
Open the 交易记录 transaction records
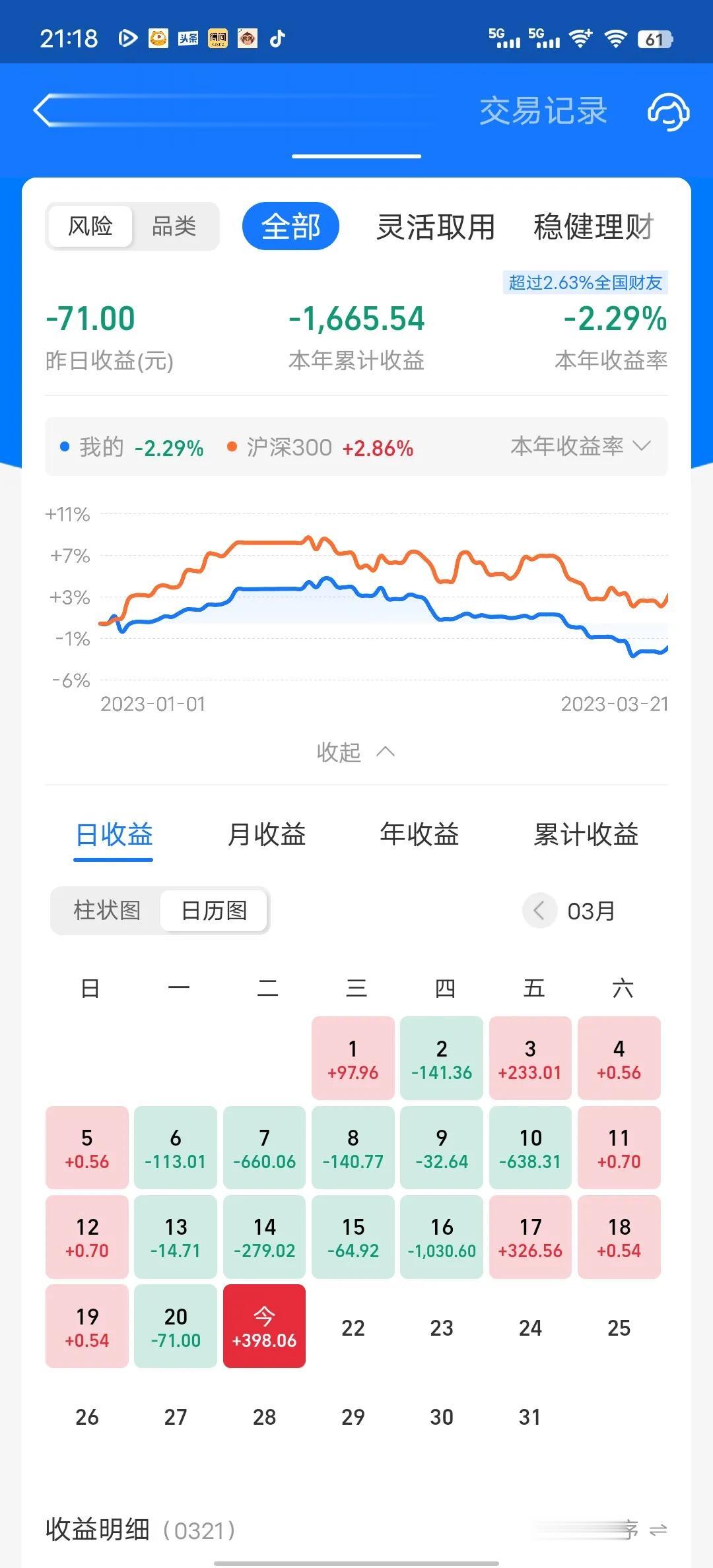[x=543, y=111]
